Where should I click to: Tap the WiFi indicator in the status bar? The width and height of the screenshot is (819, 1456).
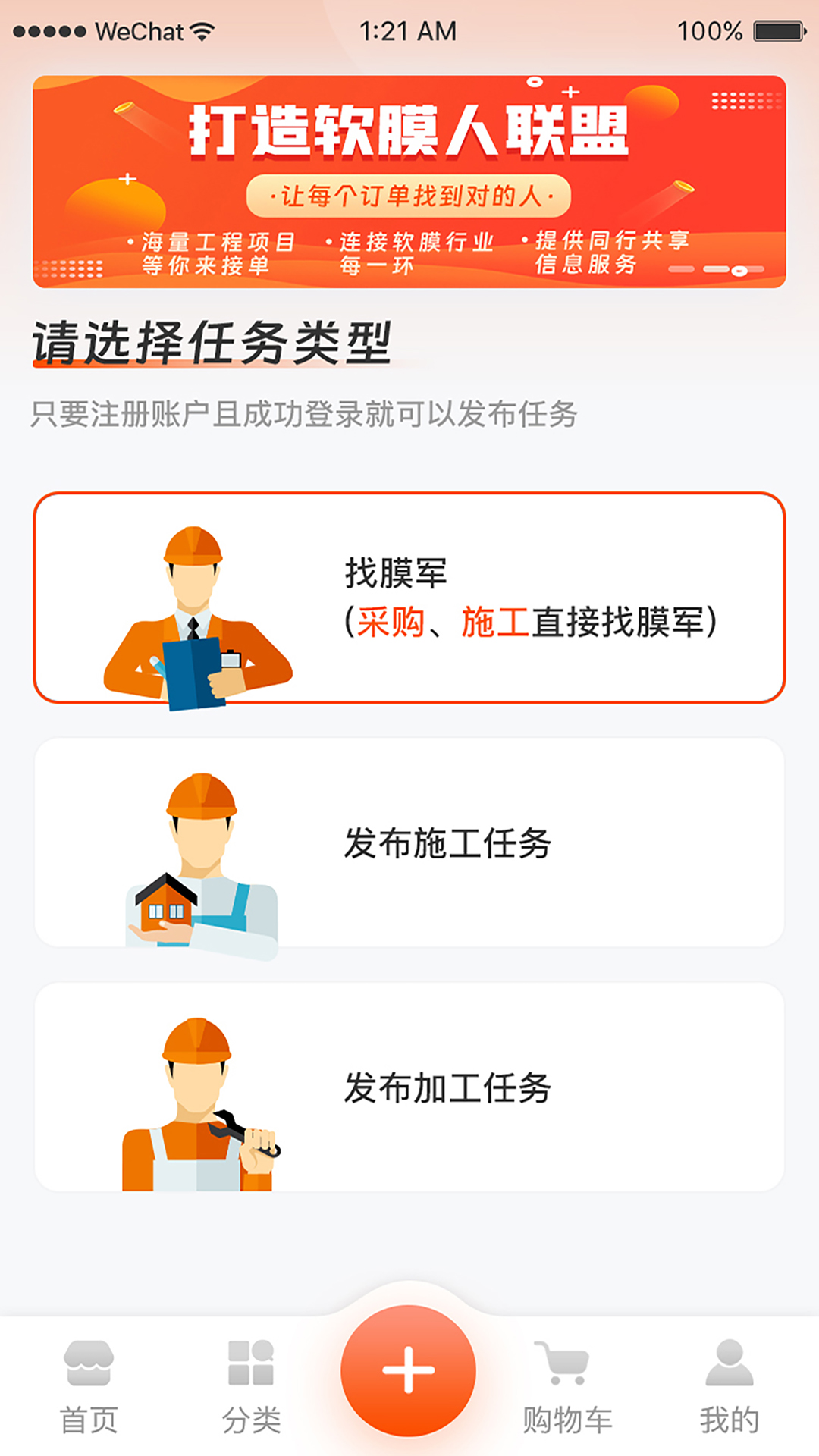201,30
